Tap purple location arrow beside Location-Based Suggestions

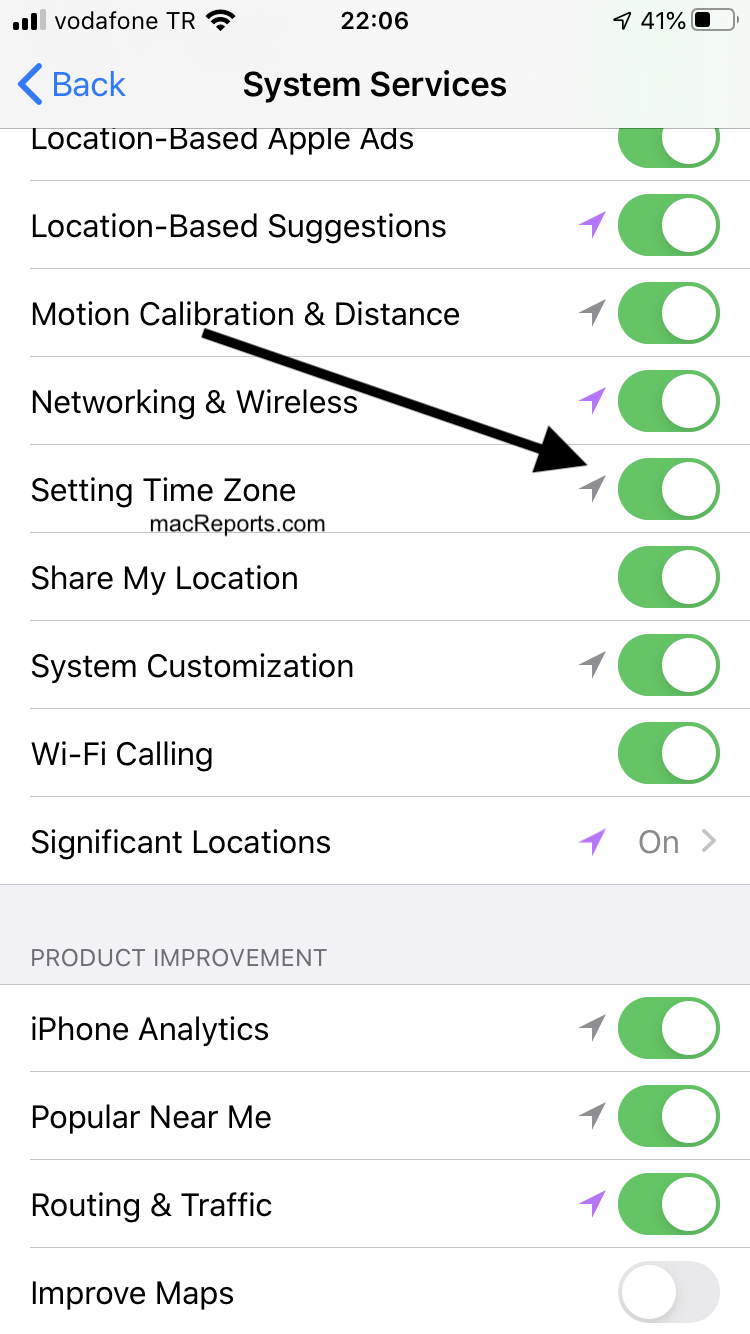tap(591, 226)
